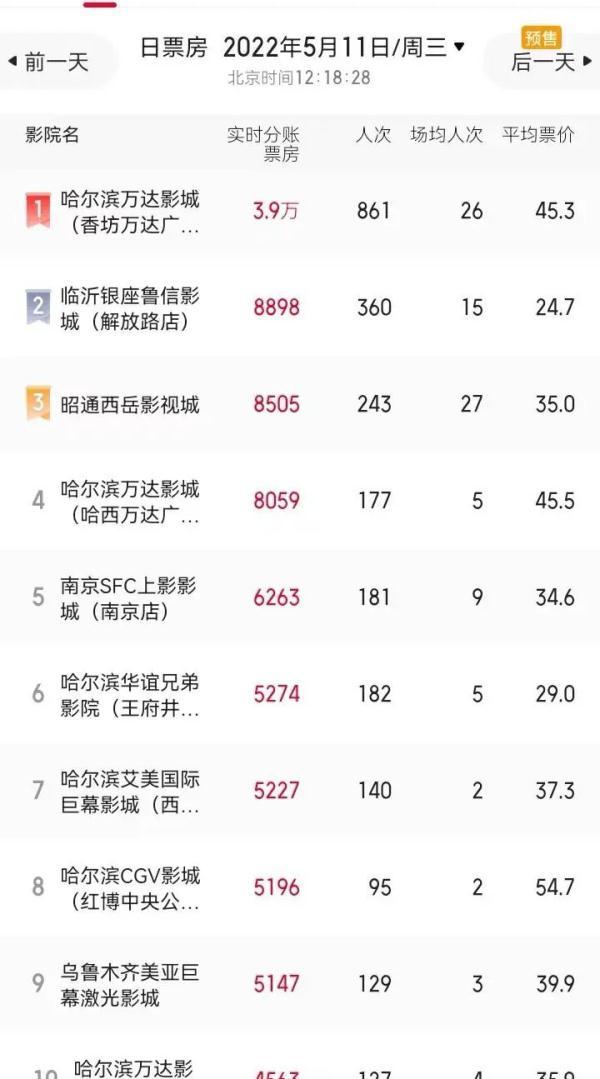
Task: Go to the previous day (前一天)
Action: coord(48,62)
